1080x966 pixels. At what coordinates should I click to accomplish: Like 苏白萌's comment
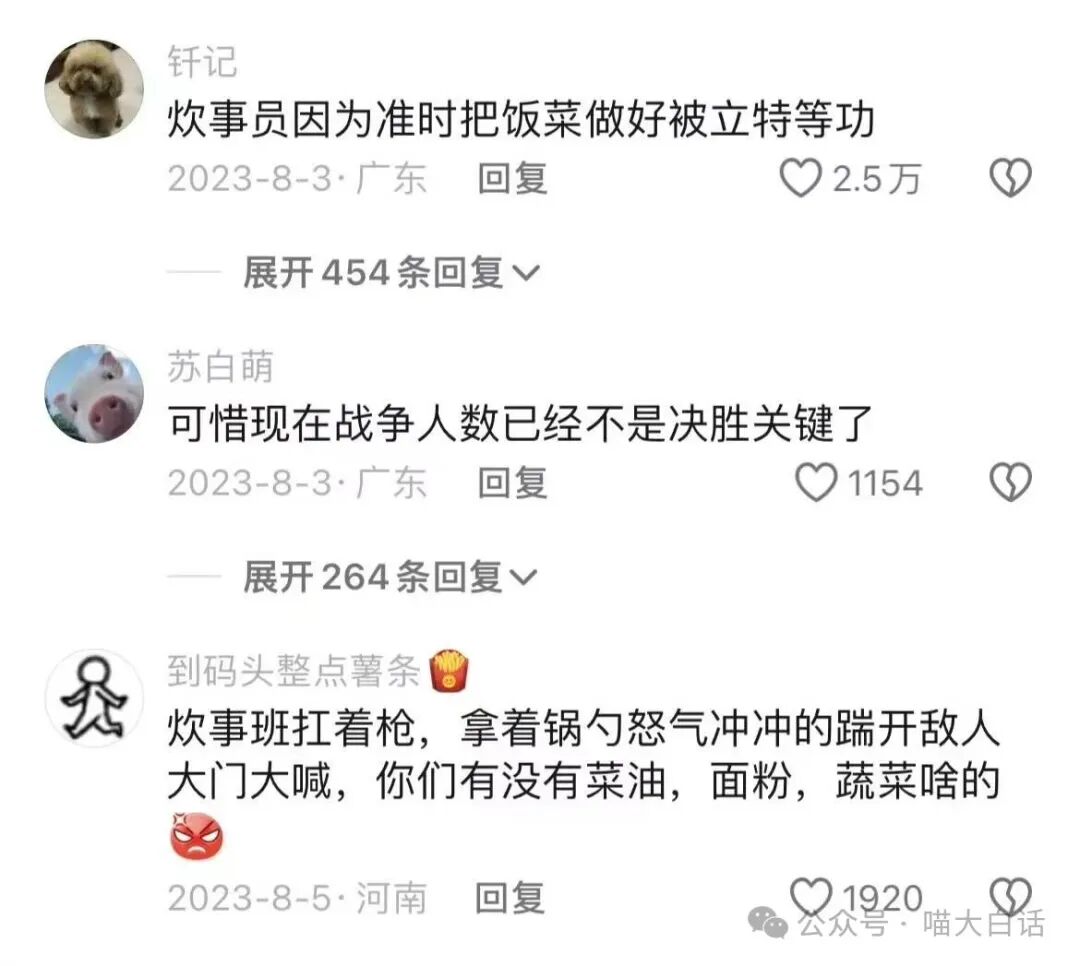pyautogui.click(x=816, y=483)
